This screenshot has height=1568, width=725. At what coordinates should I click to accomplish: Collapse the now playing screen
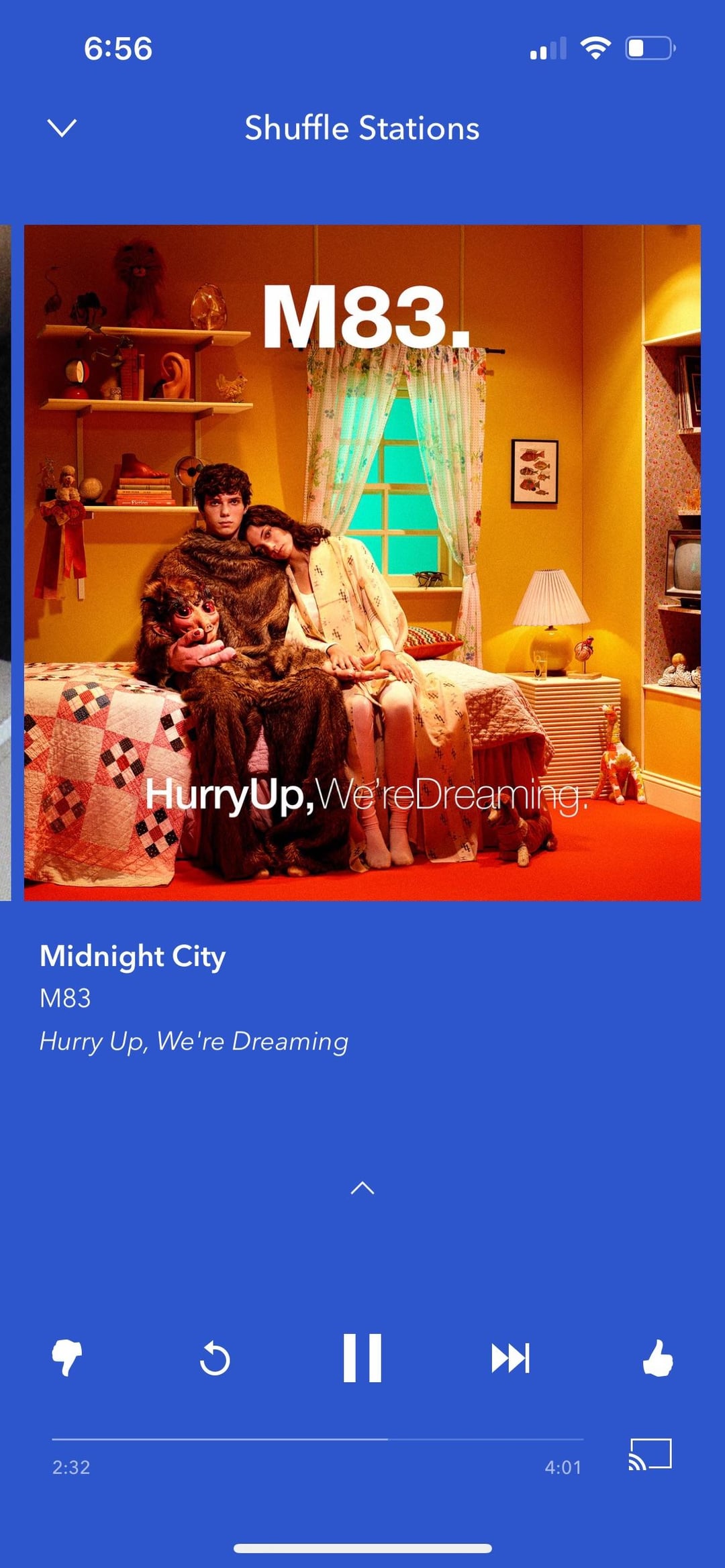[x=62, y=127]
